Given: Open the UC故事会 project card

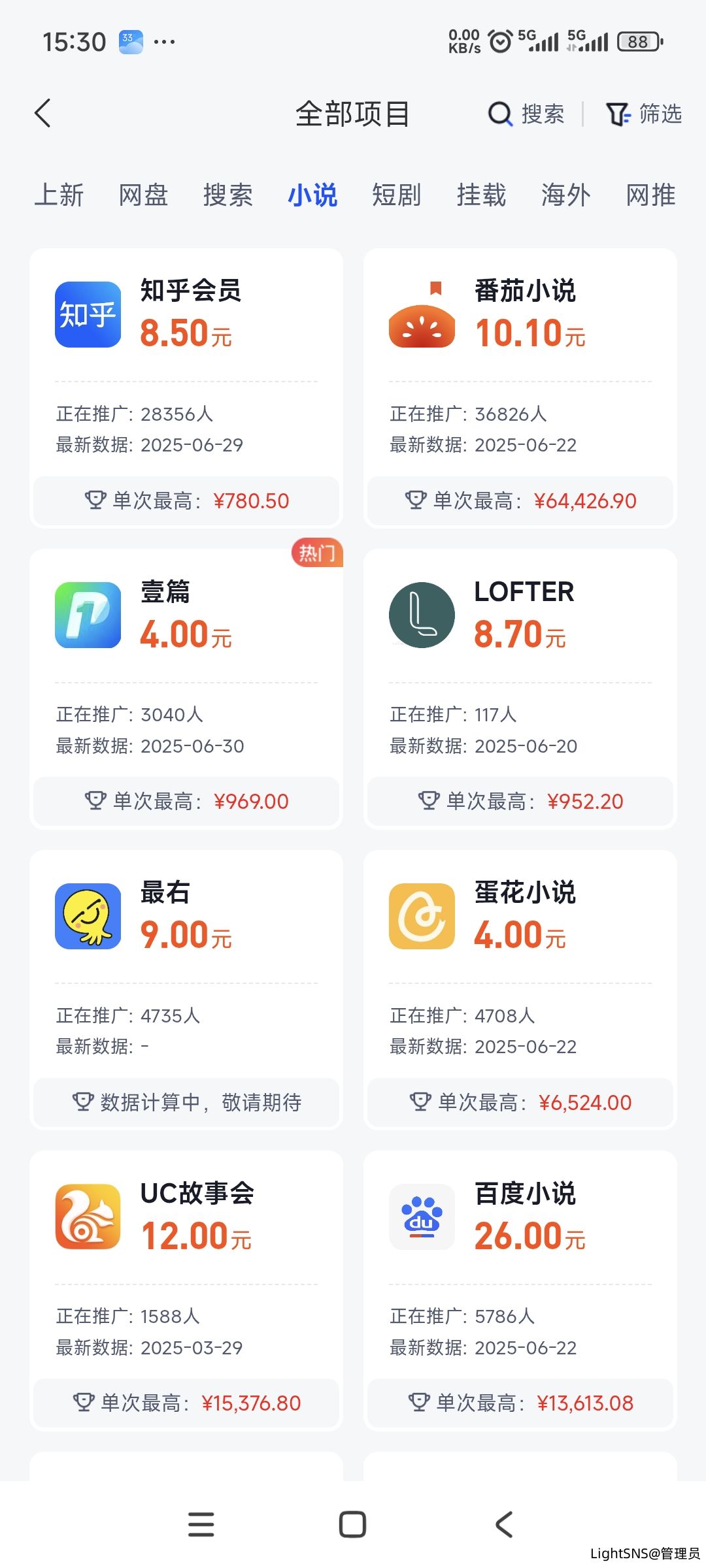Looking at the screenshot, I should pyautogui.click(x=186, y=1291).
